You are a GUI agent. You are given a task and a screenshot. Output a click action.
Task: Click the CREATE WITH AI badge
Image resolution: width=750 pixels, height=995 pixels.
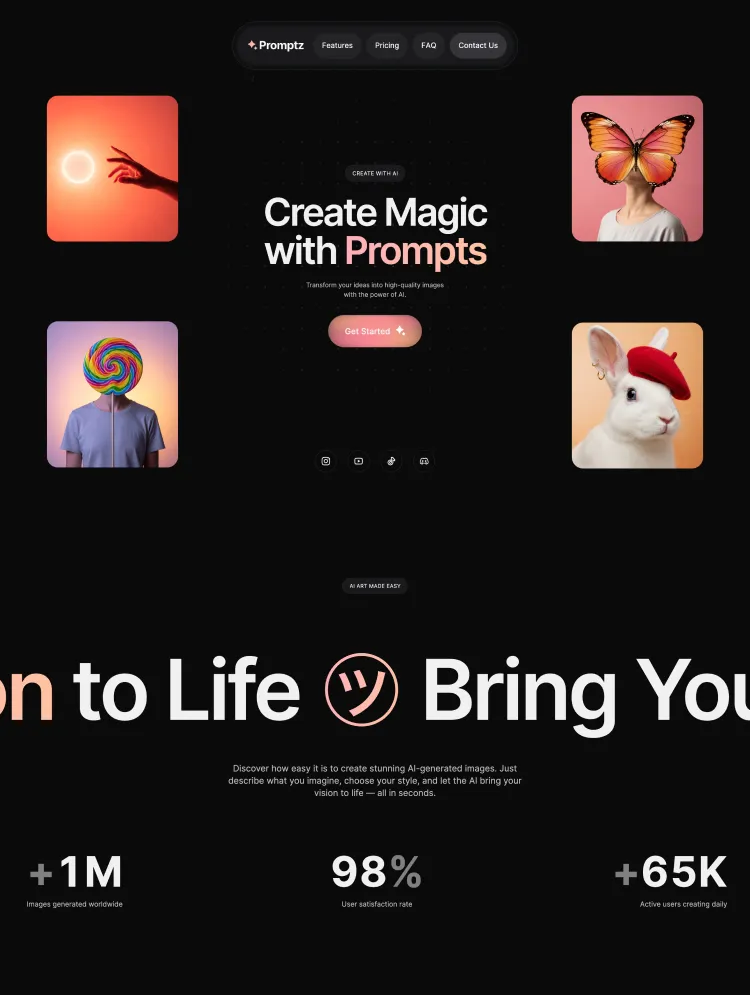coord(375,173)
